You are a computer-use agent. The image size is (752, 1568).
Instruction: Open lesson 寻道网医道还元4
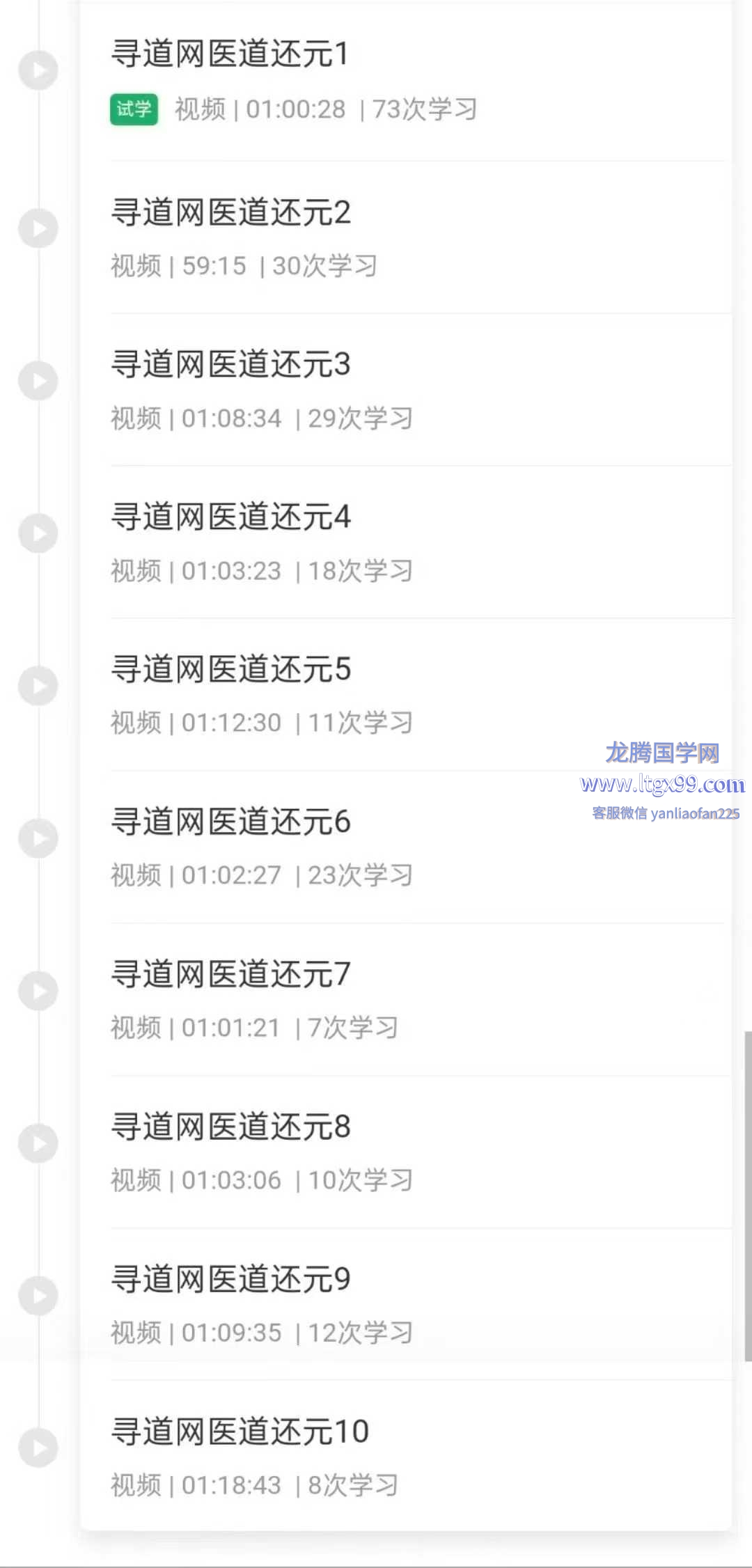(x=231, y=517)
